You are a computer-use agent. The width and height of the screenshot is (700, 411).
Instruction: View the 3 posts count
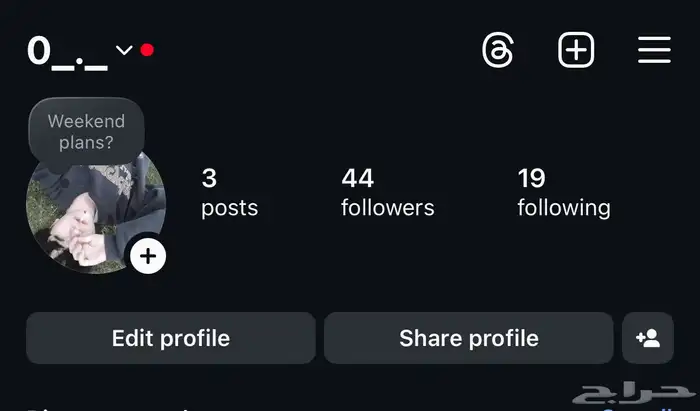tap(229, 193)
